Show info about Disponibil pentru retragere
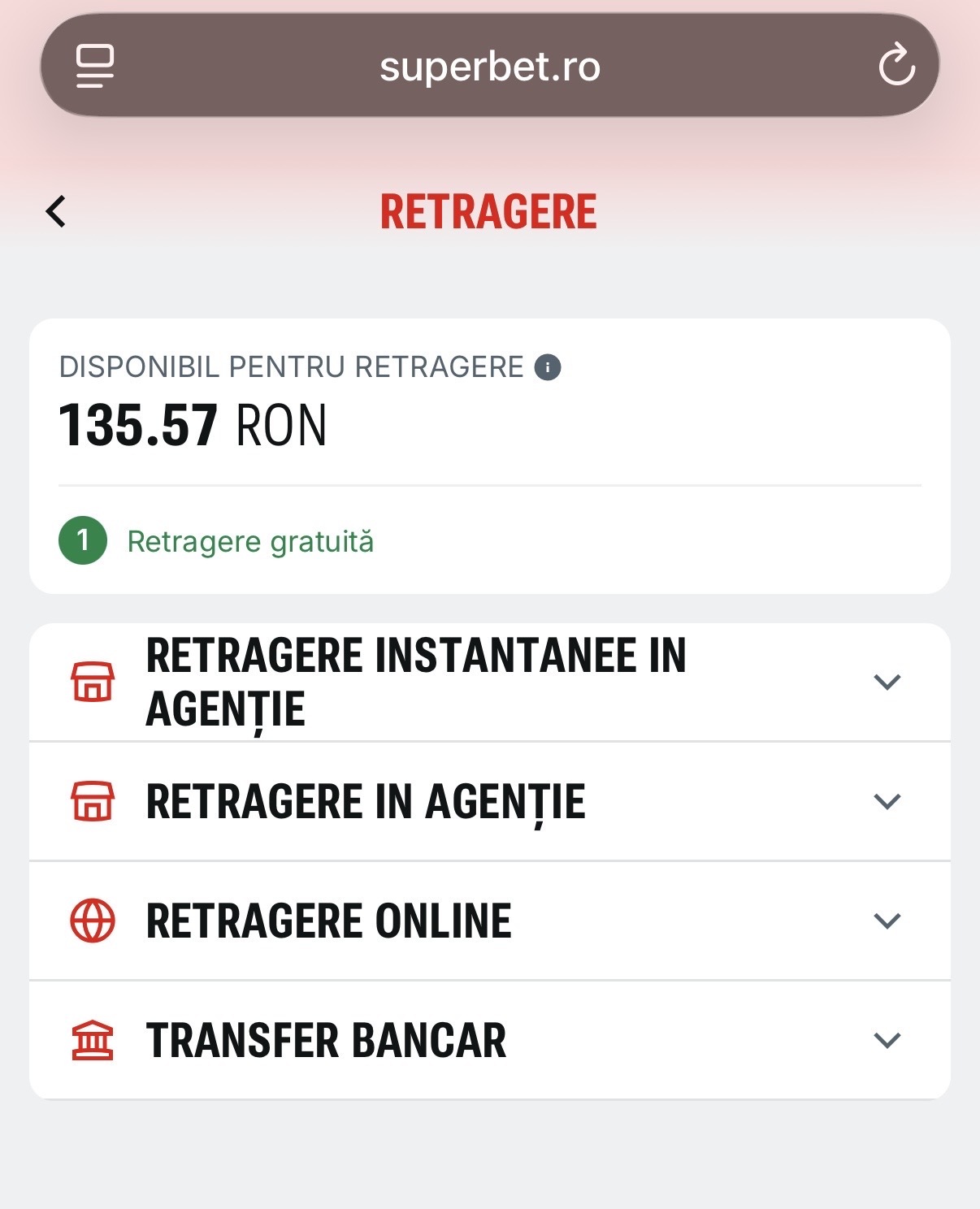Image resolution: width=980 pixels, height=1209 pixels. click(548, 367)
